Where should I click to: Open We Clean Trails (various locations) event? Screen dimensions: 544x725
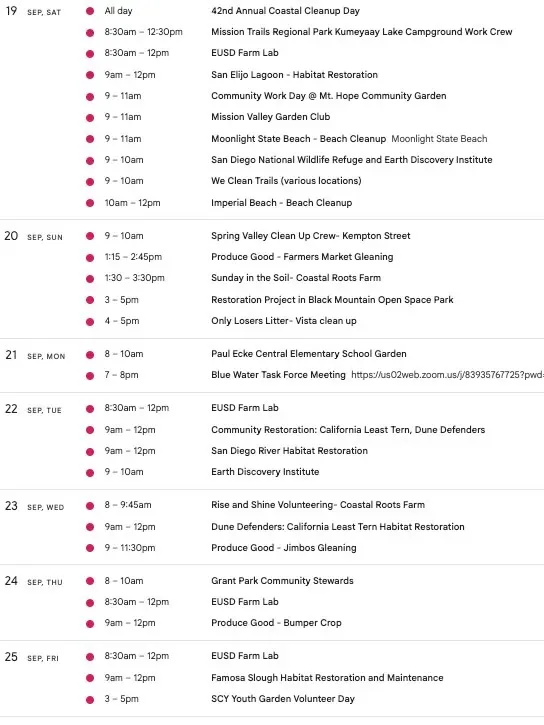pyautogui.click(x=286, y=181)
